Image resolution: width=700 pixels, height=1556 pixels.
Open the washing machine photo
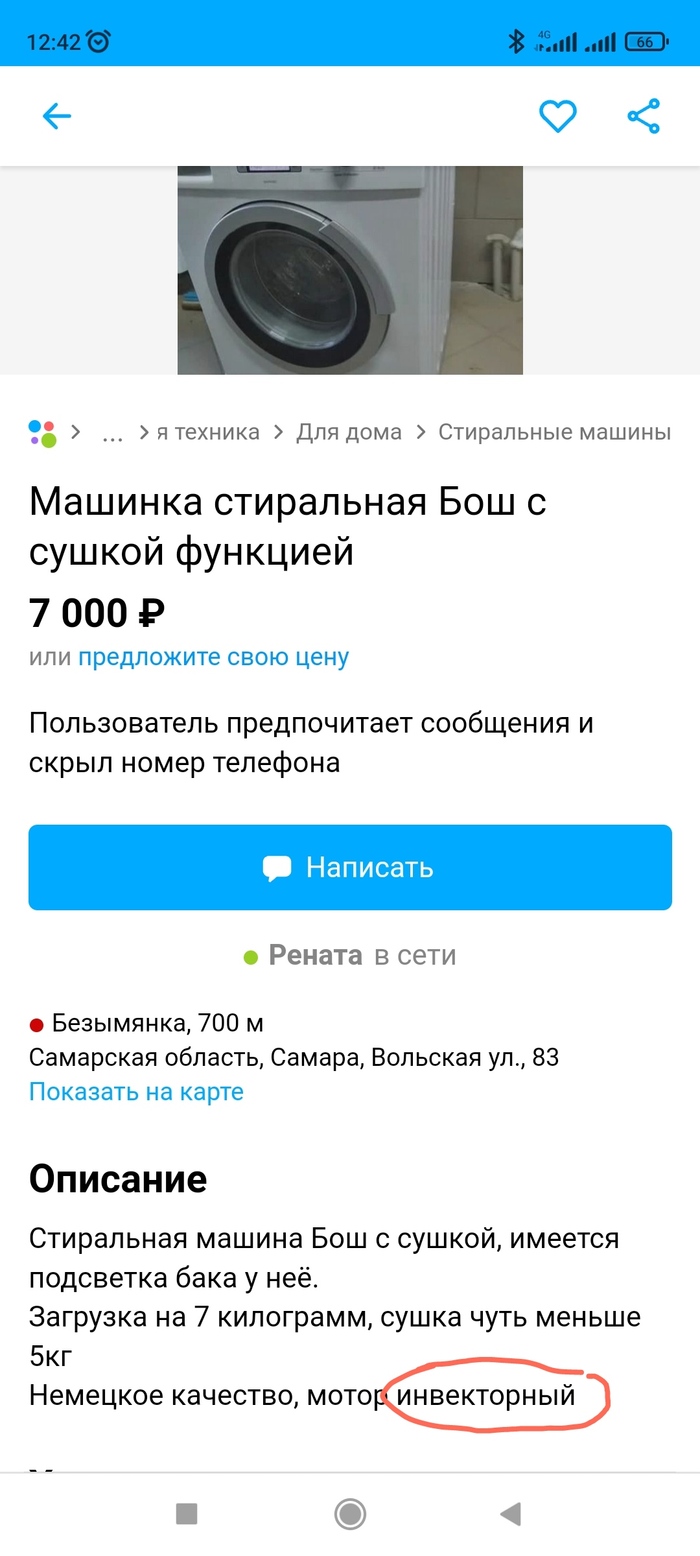[x=350, y=270]
